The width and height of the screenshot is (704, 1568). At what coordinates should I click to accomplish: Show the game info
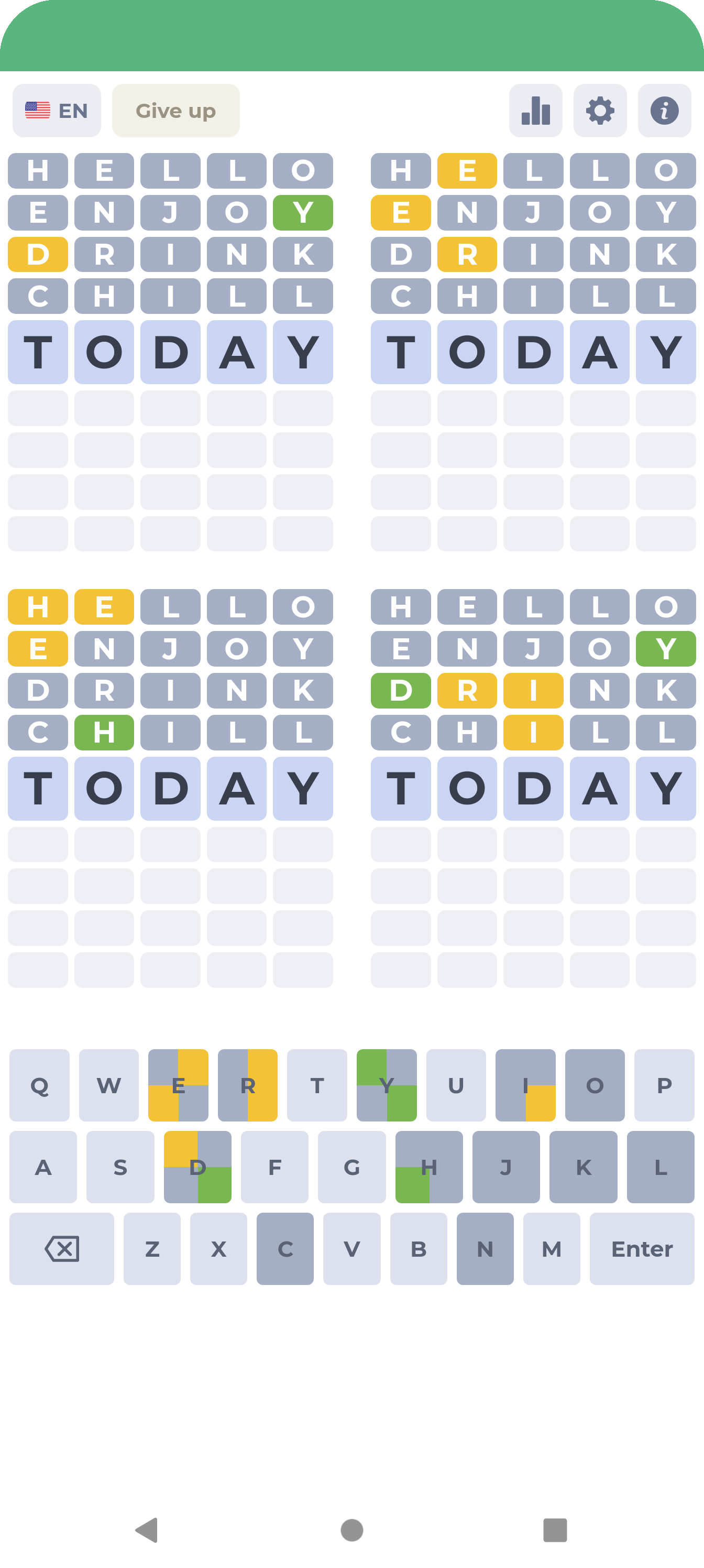point(664,111)
